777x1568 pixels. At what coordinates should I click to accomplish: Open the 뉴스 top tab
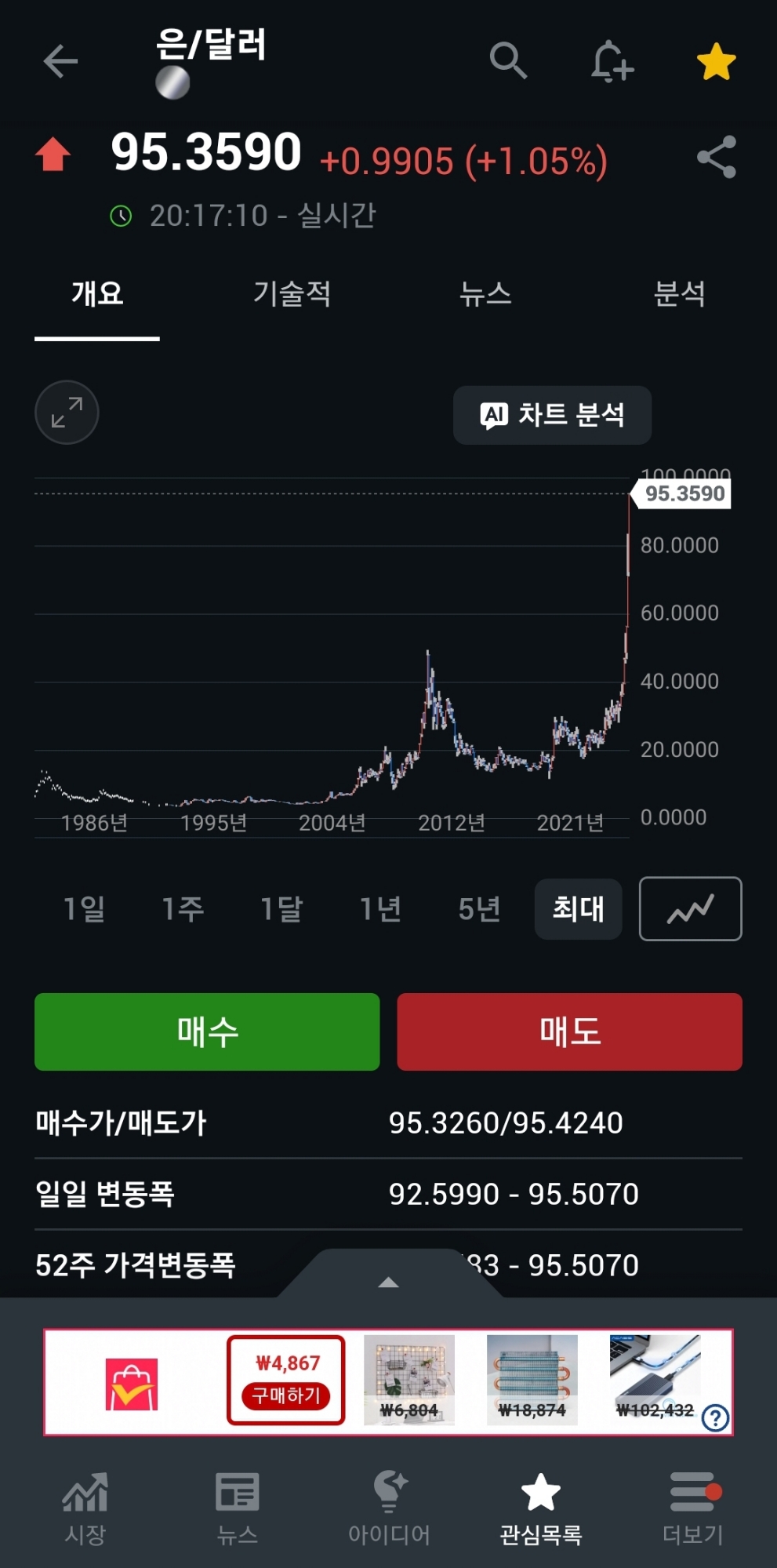[x=485, y=294]
